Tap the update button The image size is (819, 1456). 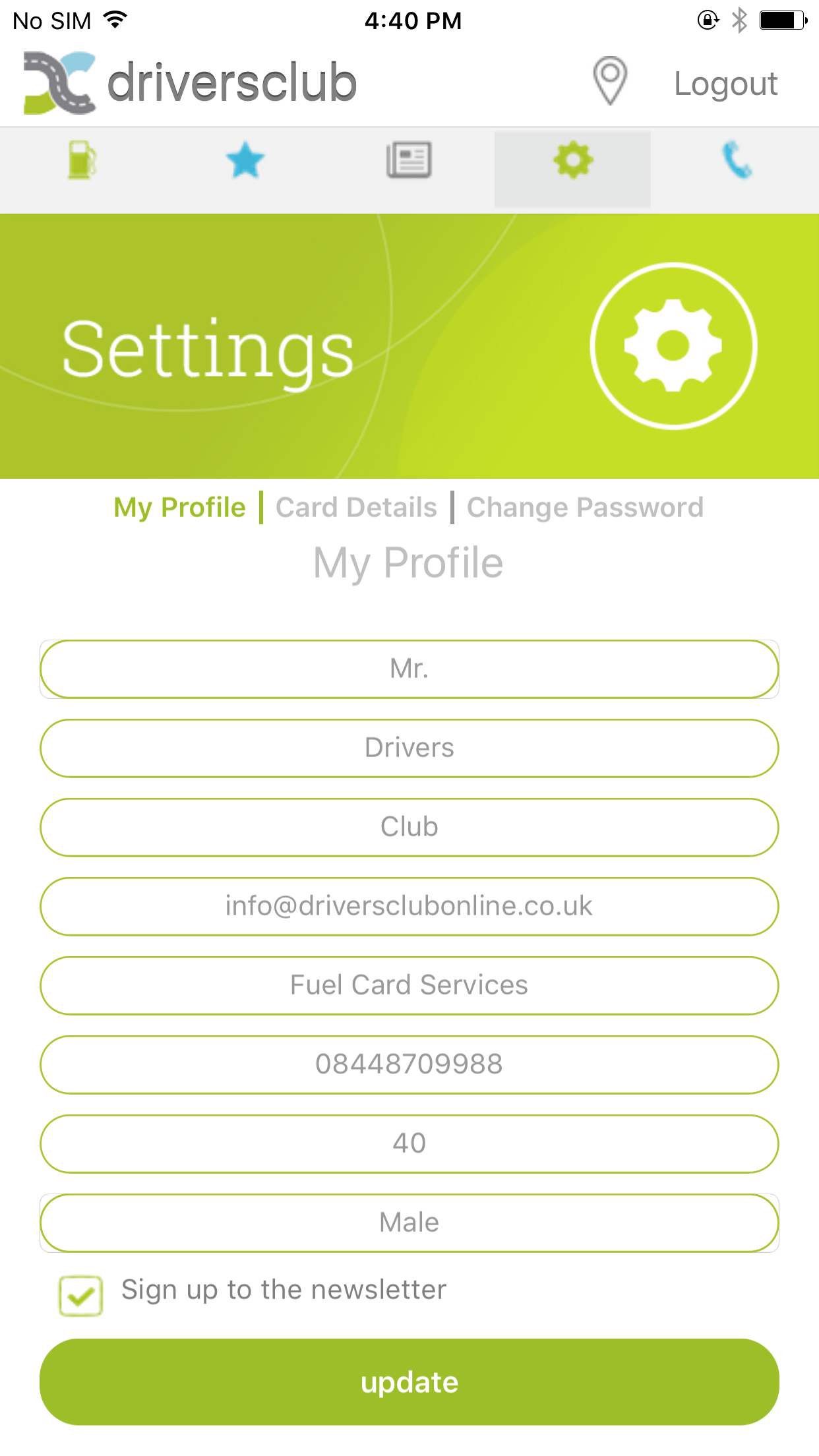[x=409, y=1382]
